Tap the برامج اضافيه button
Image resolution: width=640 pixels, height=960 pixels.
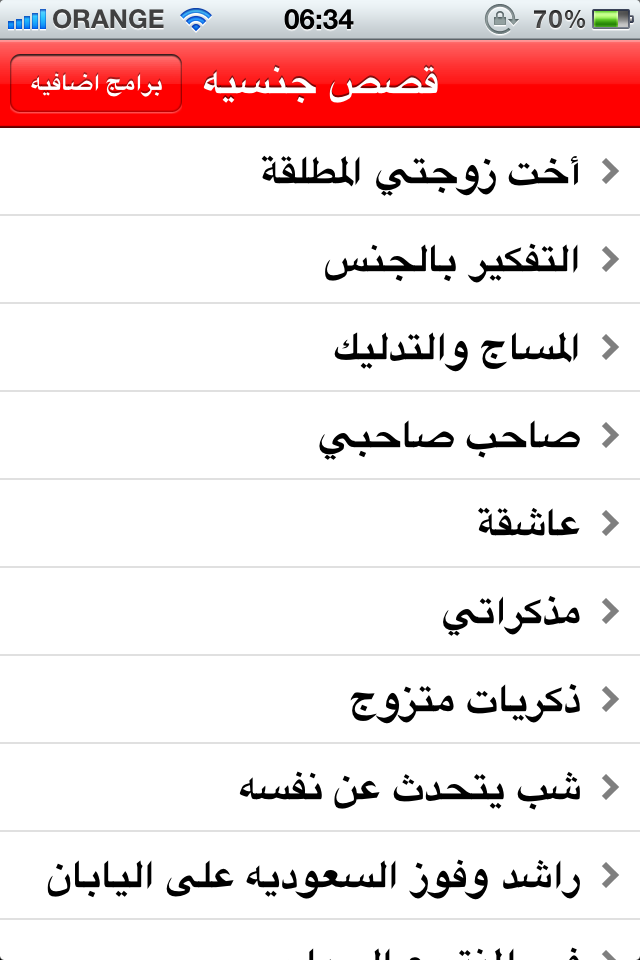pyautogui.click(x=96, y=84)
